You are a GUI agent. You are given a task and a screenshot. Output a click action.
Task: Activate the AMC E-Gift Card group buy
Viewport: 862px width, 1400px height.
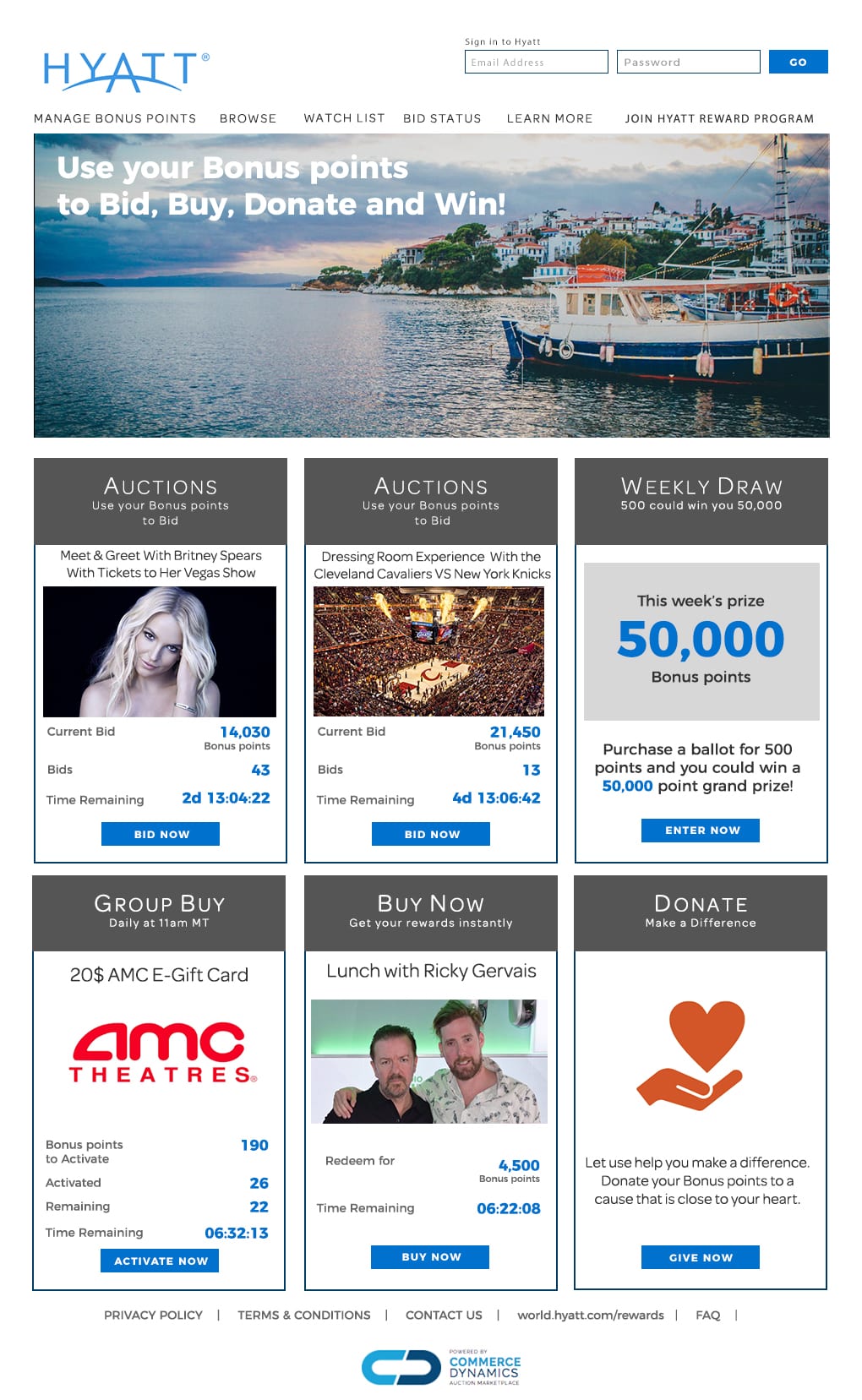[160, 1261]
